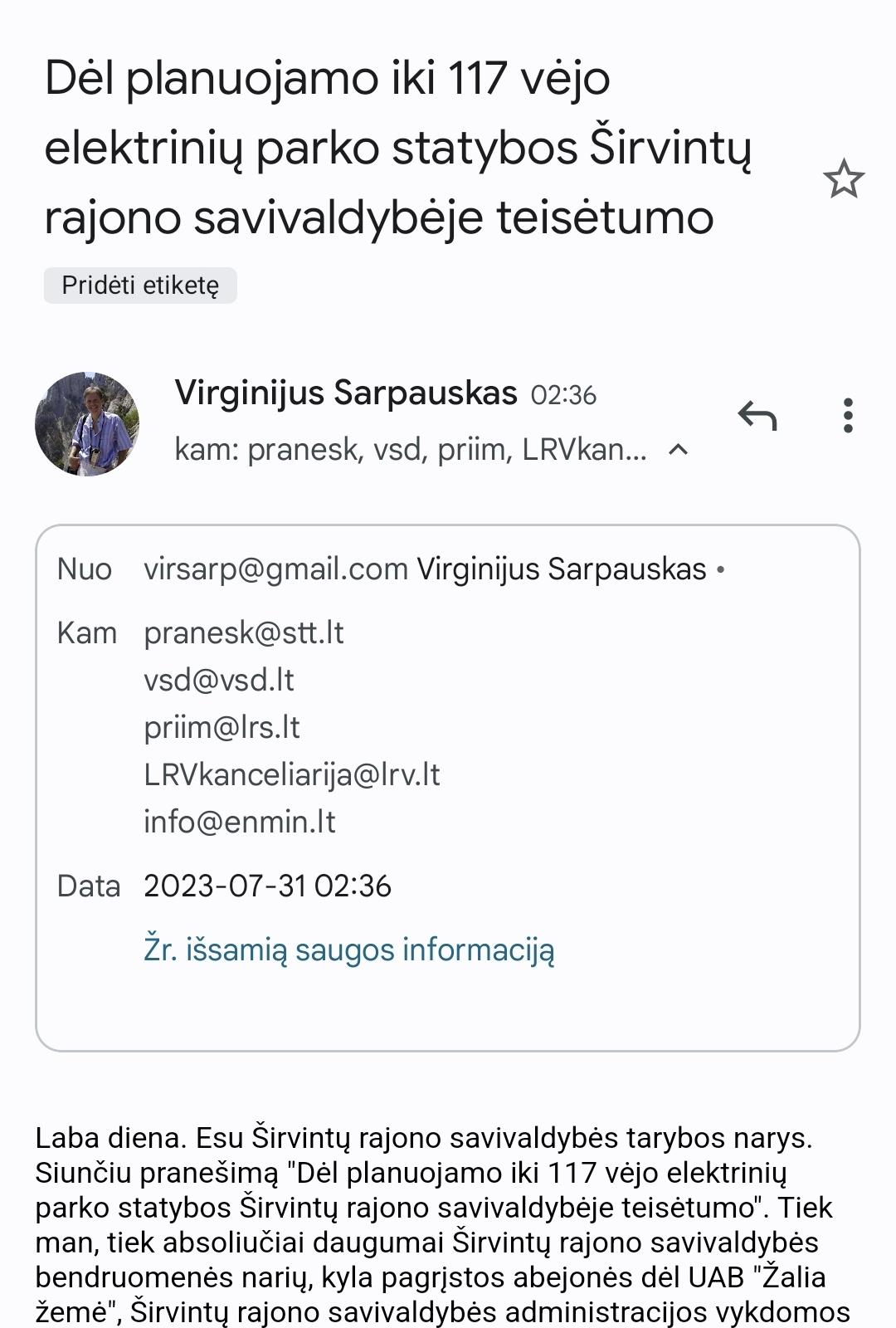Viewport: 896px width, 1328px height.
Task: Open Virginijus Sarpauskas profile photo
Action: point(87,424)
